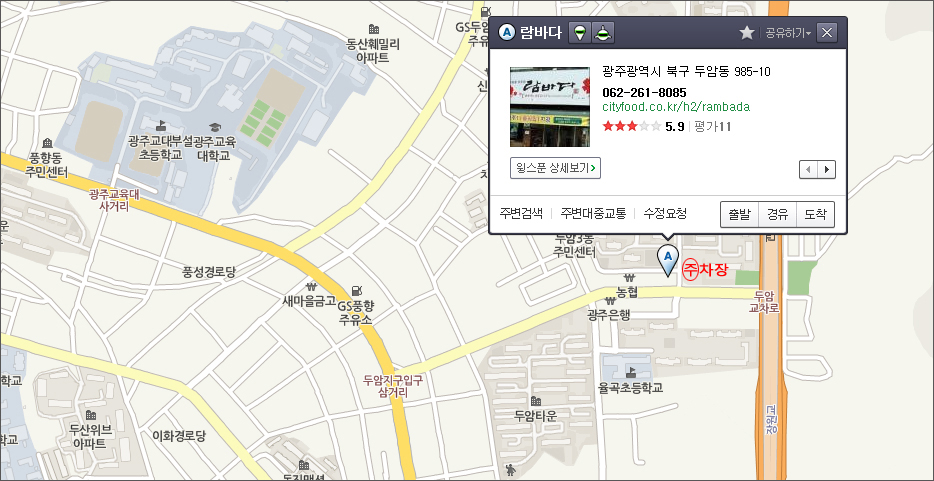
Task: Add 람바다 as 경유 waypoint
Action: (x=777, y=214)
